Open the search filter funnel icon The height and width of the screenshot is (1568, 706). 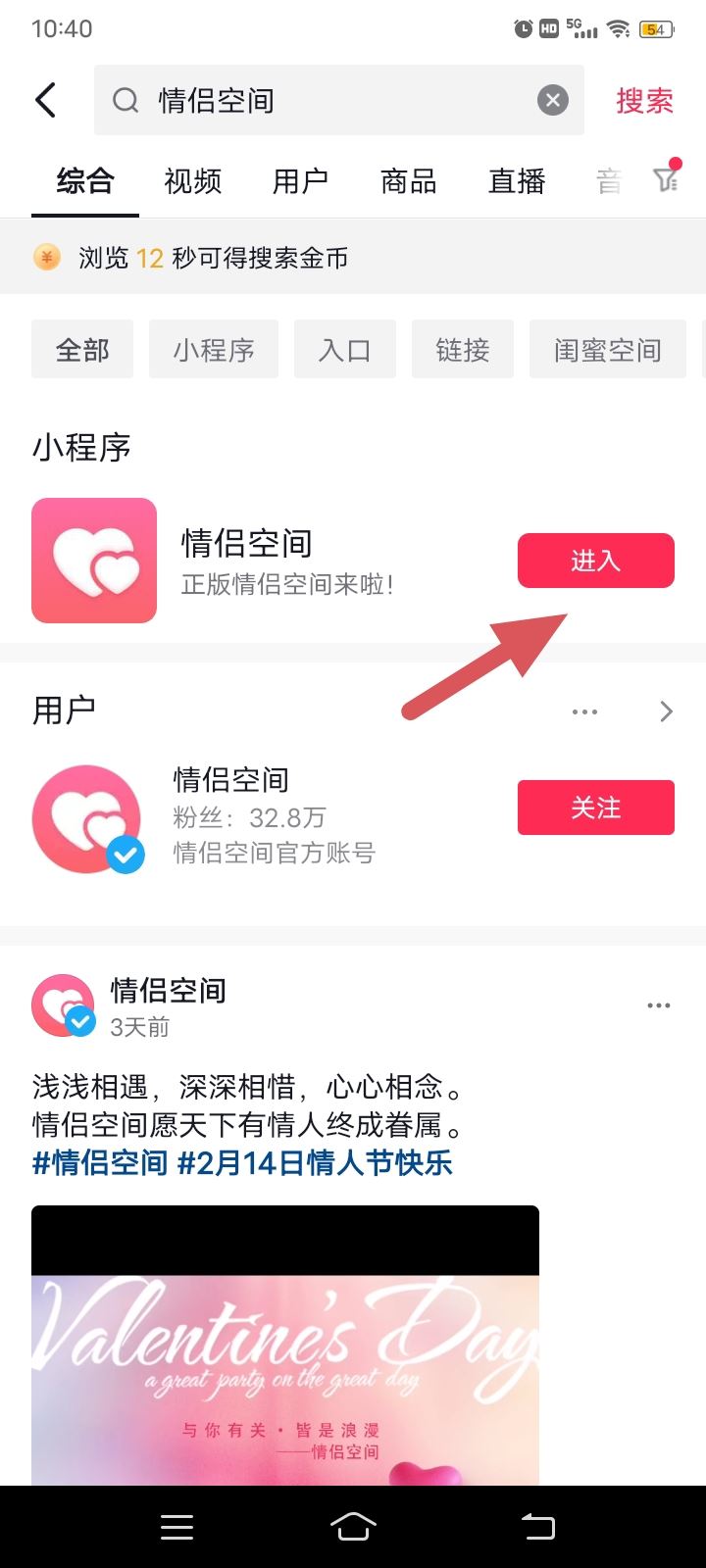pos(667,179)
